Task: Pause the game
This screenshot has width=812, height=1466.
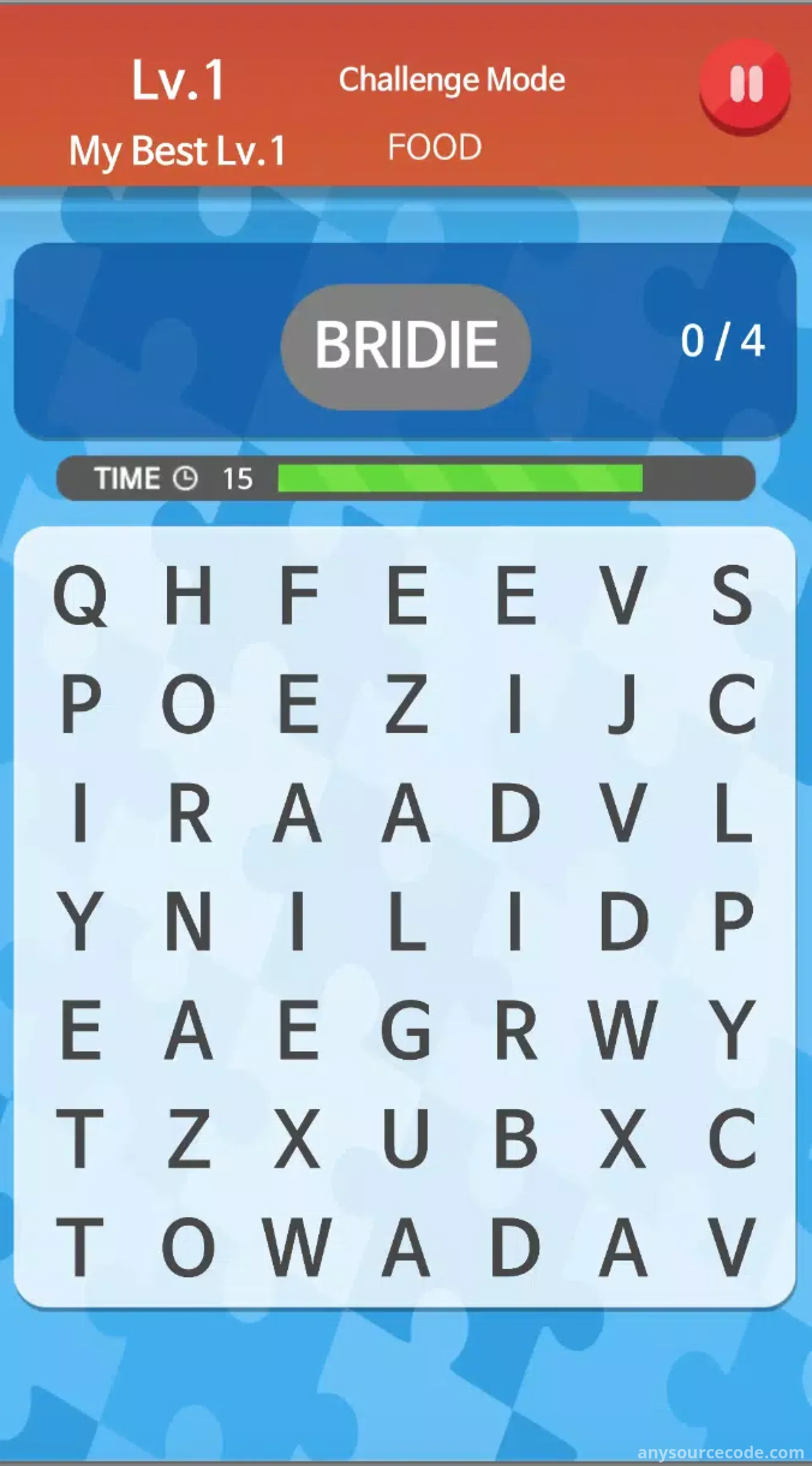Action: tap(744, 86)
